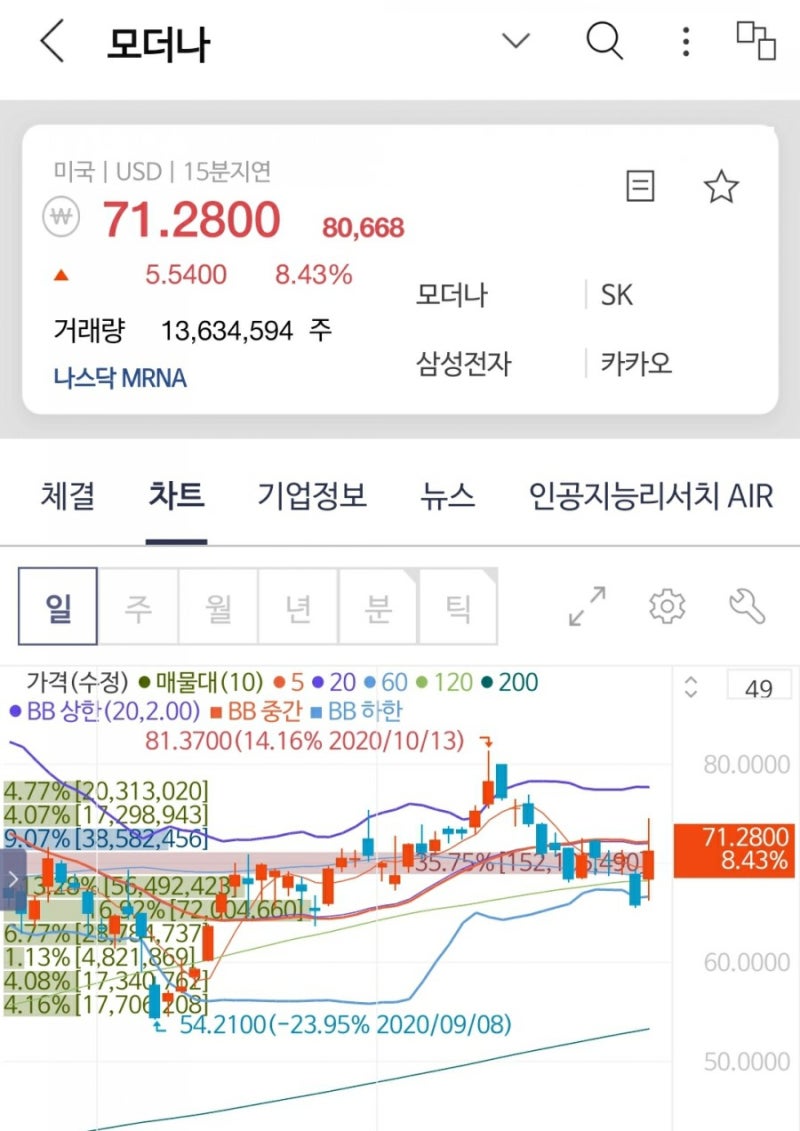
Task: Expand the left chart panel arrow
Action: (x=12, y=878)
